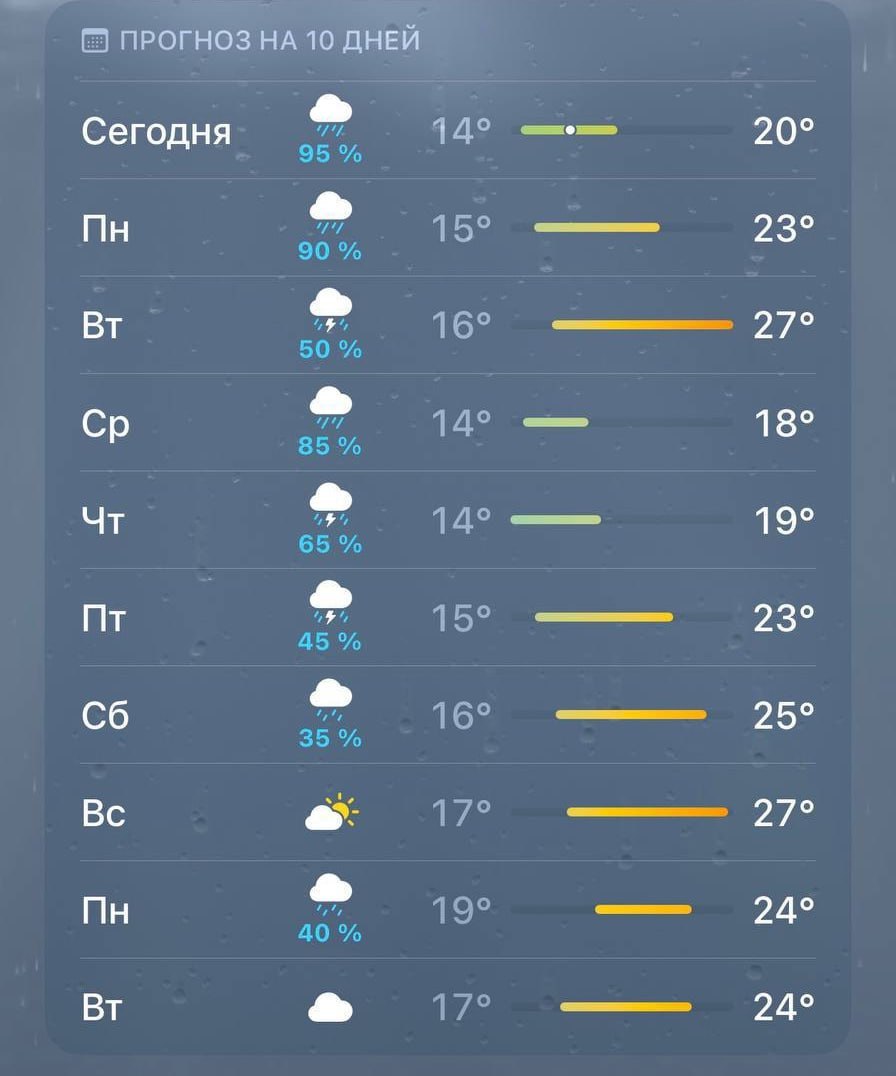Open the Пт day forecast
896x1076 pixels.
coord(448,618)
